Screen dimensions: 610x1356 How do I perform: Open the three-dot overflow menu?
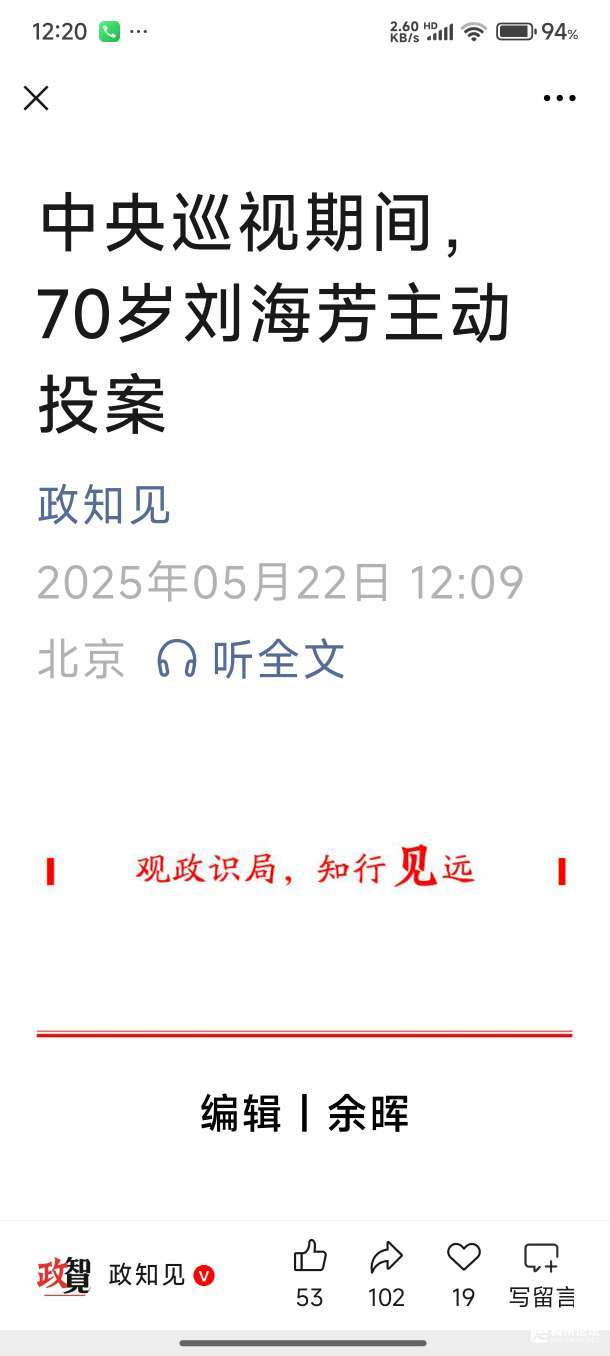[559, 98]
